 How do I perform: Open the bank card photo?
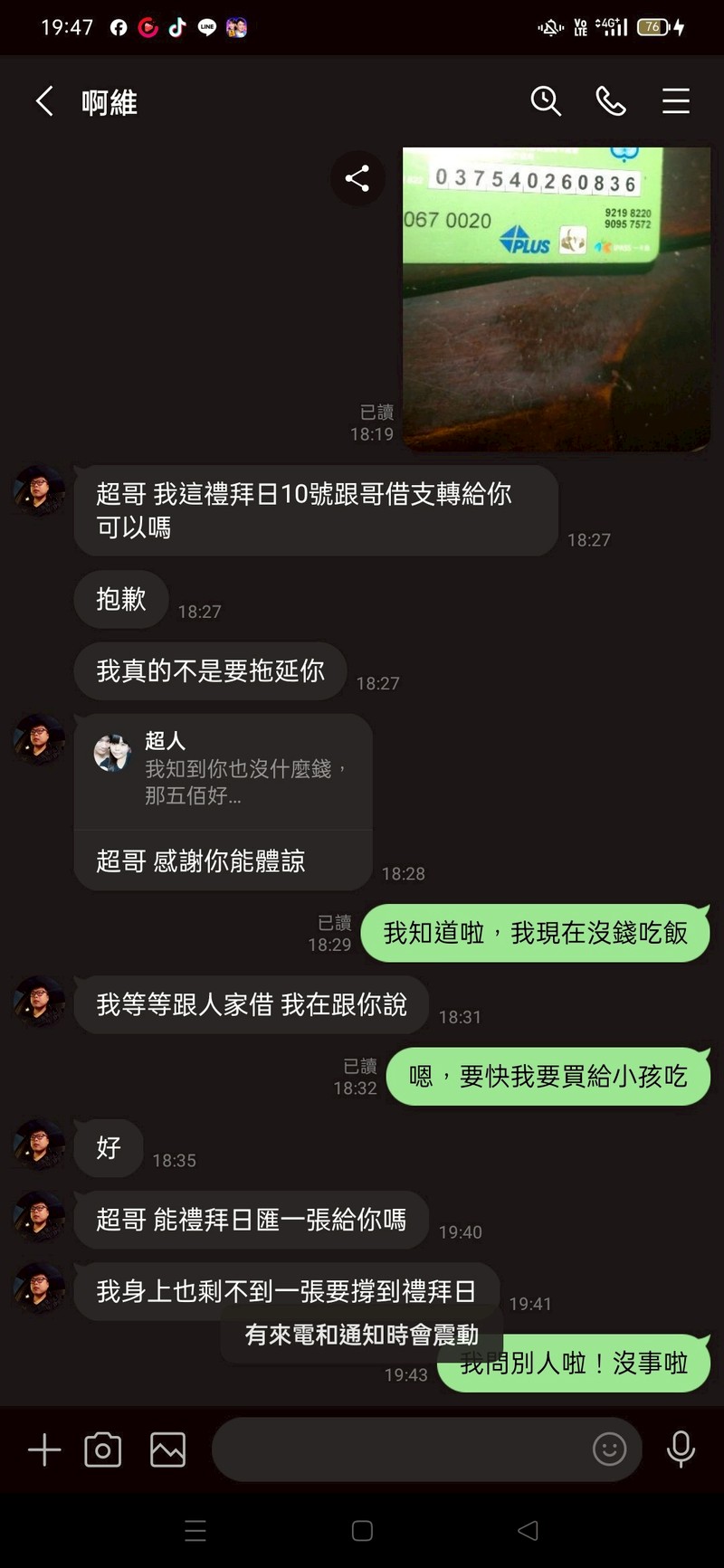click(x=556, y=299)
